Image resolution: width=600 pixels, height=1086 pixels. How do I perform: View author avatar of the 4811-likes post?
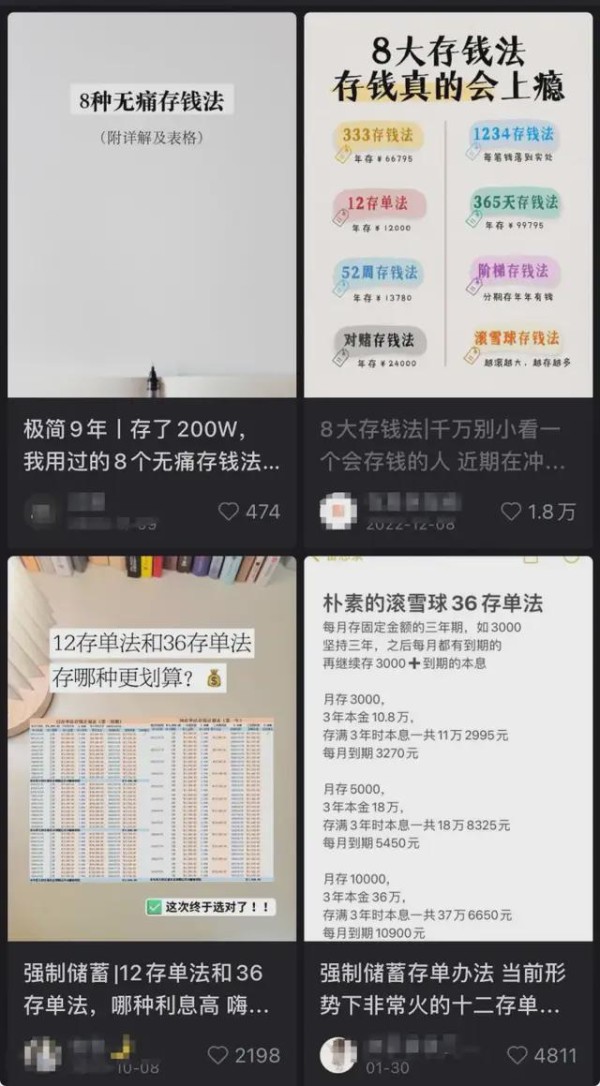pyautogui.click(x=339, y=1055)
